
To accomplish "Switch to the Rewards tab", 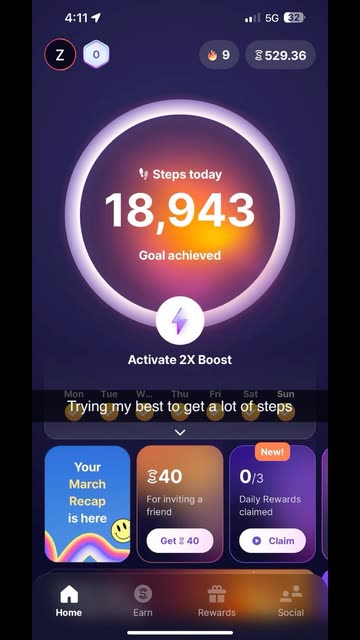I will 217,601.
